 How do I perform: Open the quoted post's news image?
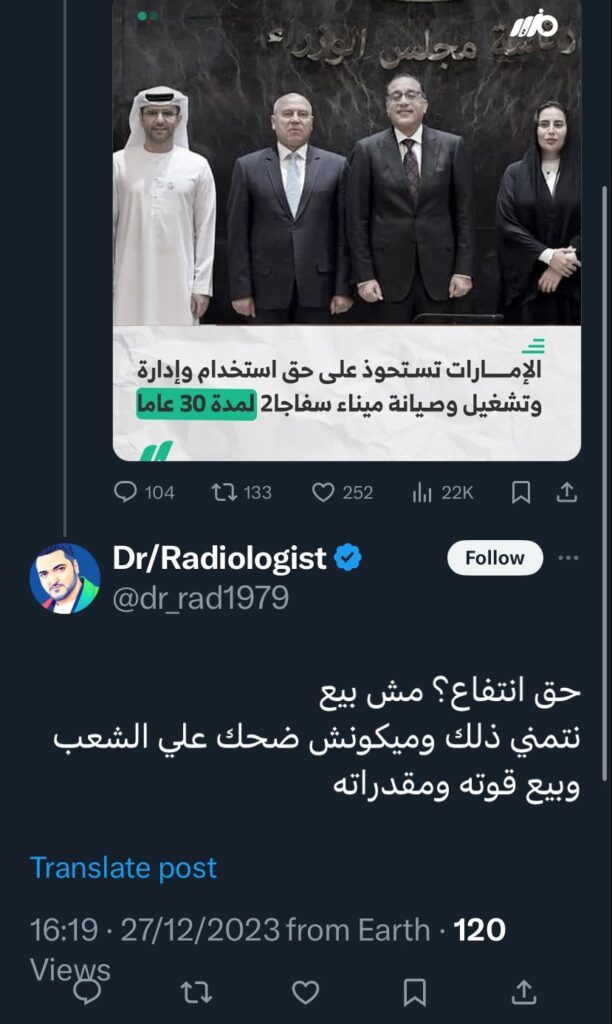pyautogui.click(x=346, y=230)
